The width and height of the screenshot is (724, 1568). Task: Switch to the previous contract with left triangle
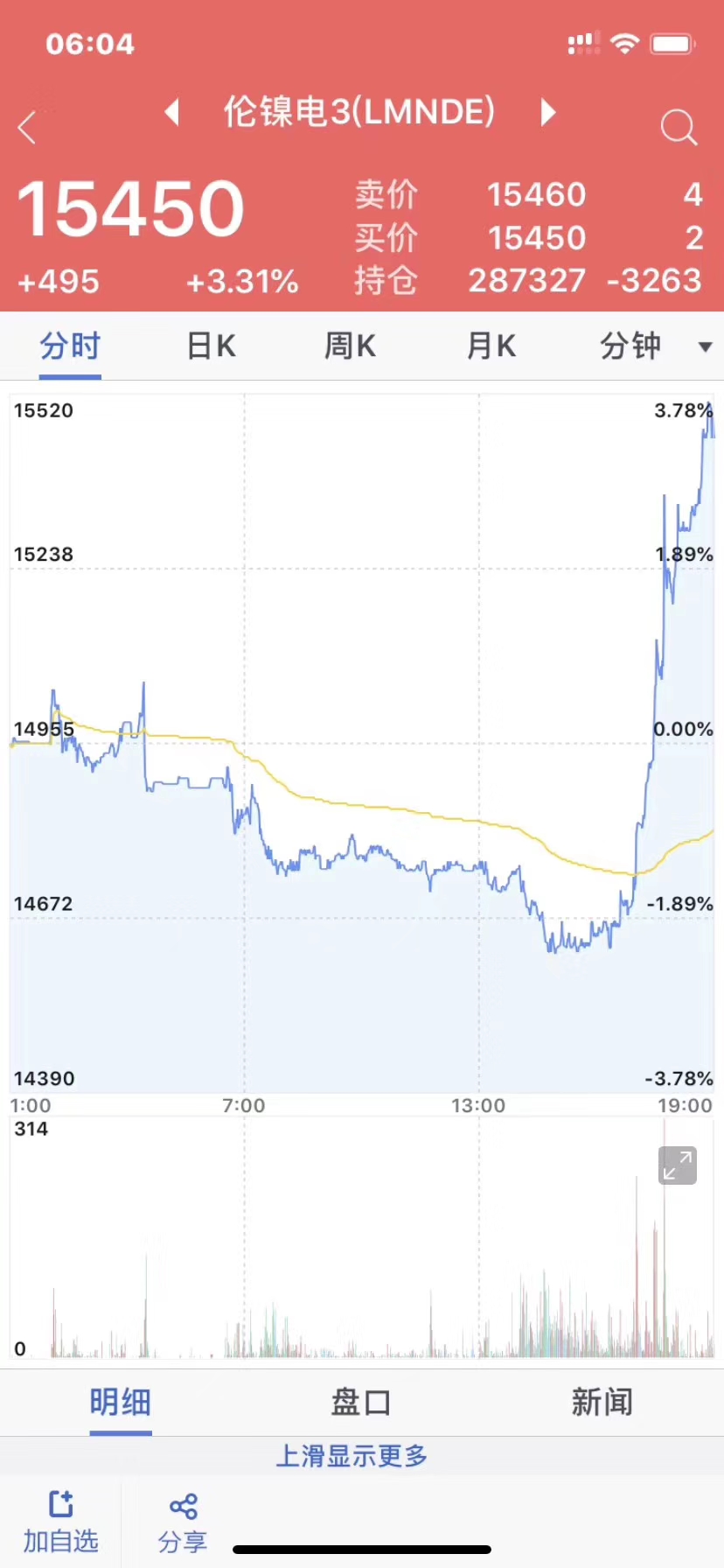172,112
